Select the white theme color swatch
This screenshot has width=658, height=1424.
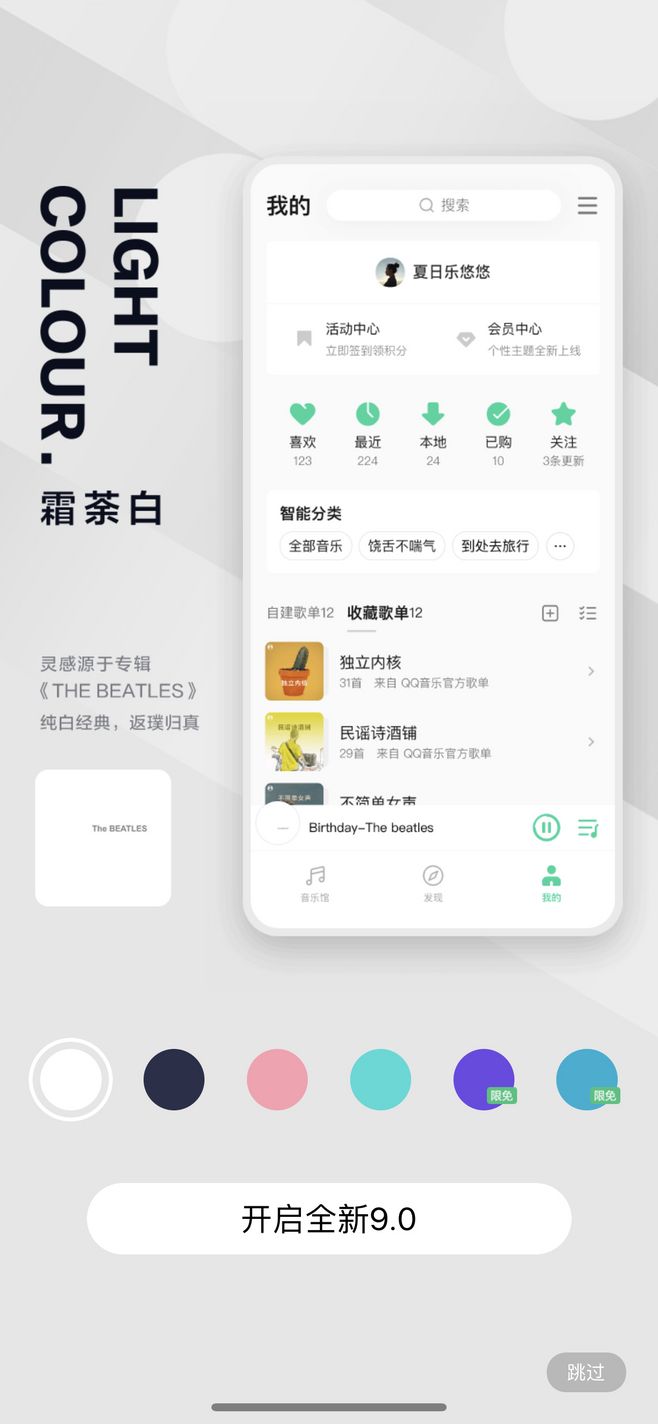[x=71, y=1079]
